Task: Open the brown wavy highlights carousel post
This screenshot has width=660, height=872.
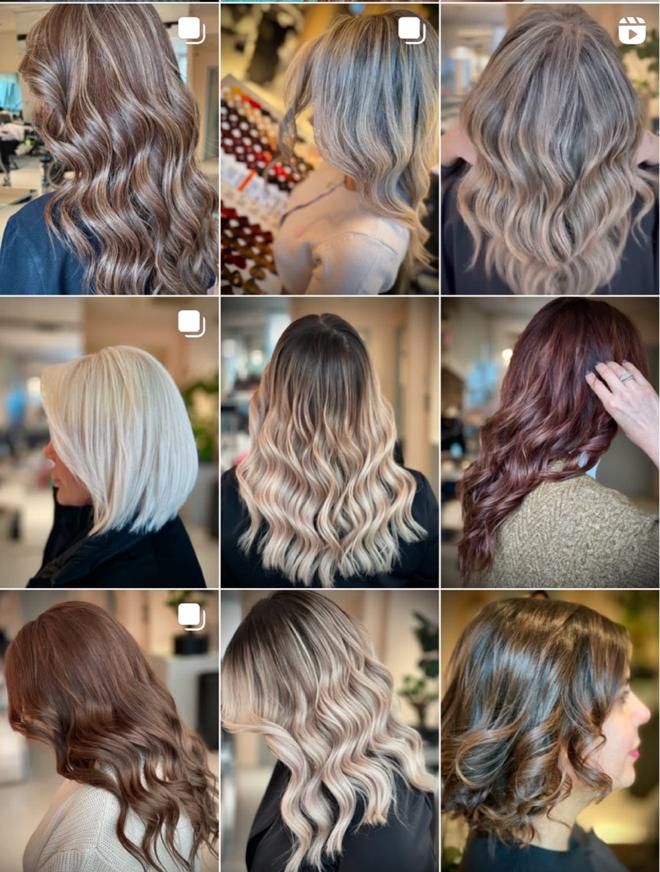Action: tap(108, 148)
